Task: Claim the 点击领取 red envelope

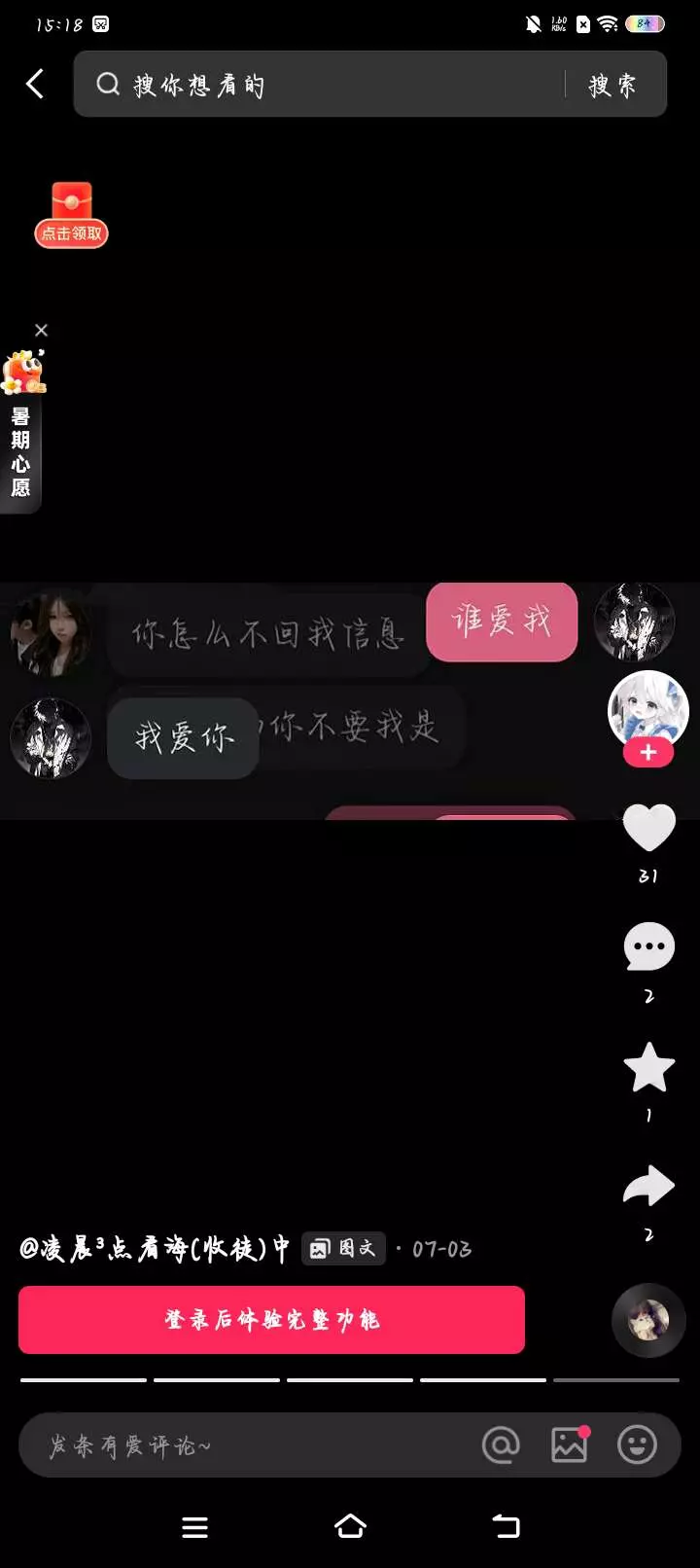Action: [71, 215]
